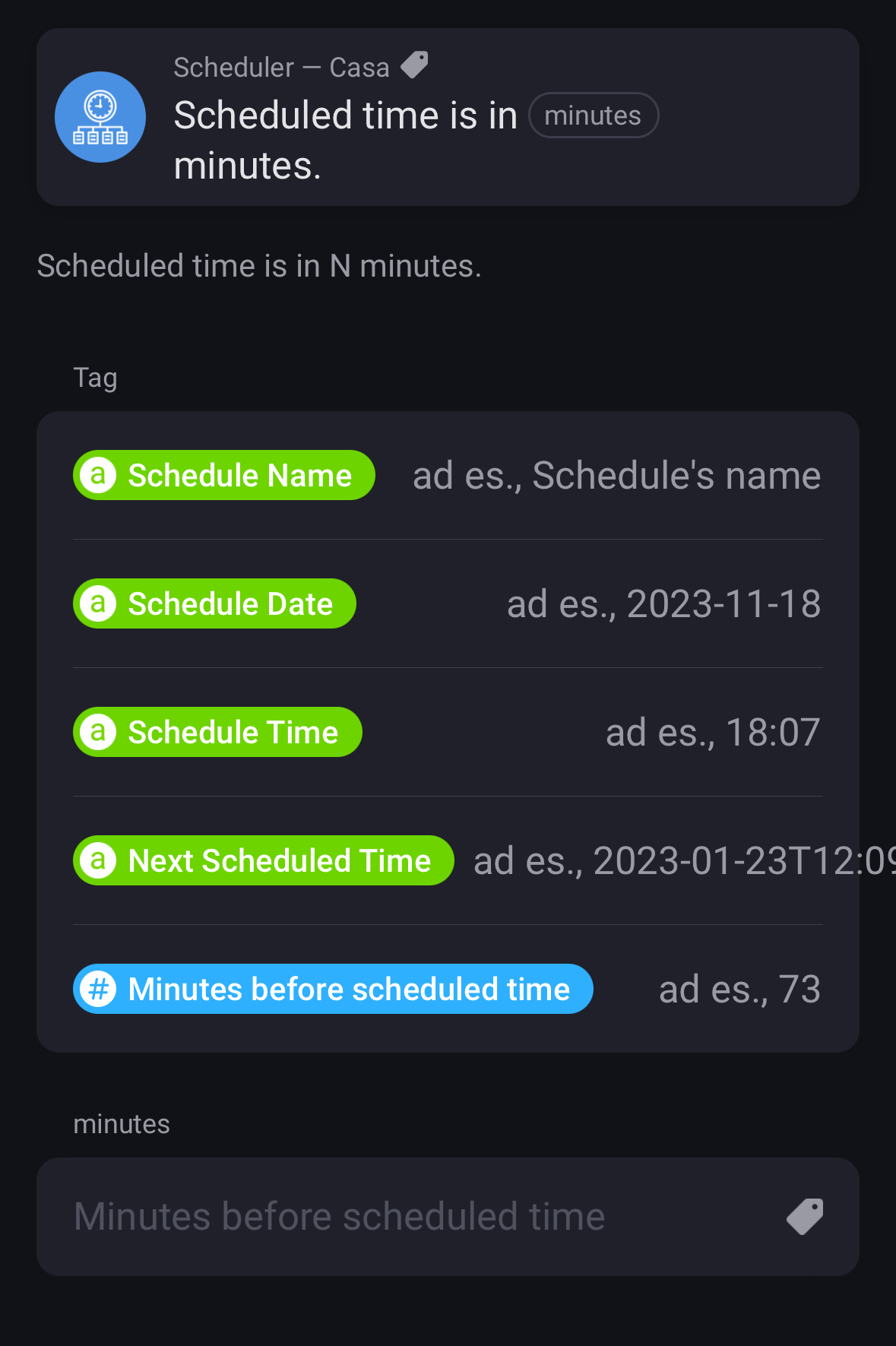Choose the Schedule Date tag

pos(214,604)
